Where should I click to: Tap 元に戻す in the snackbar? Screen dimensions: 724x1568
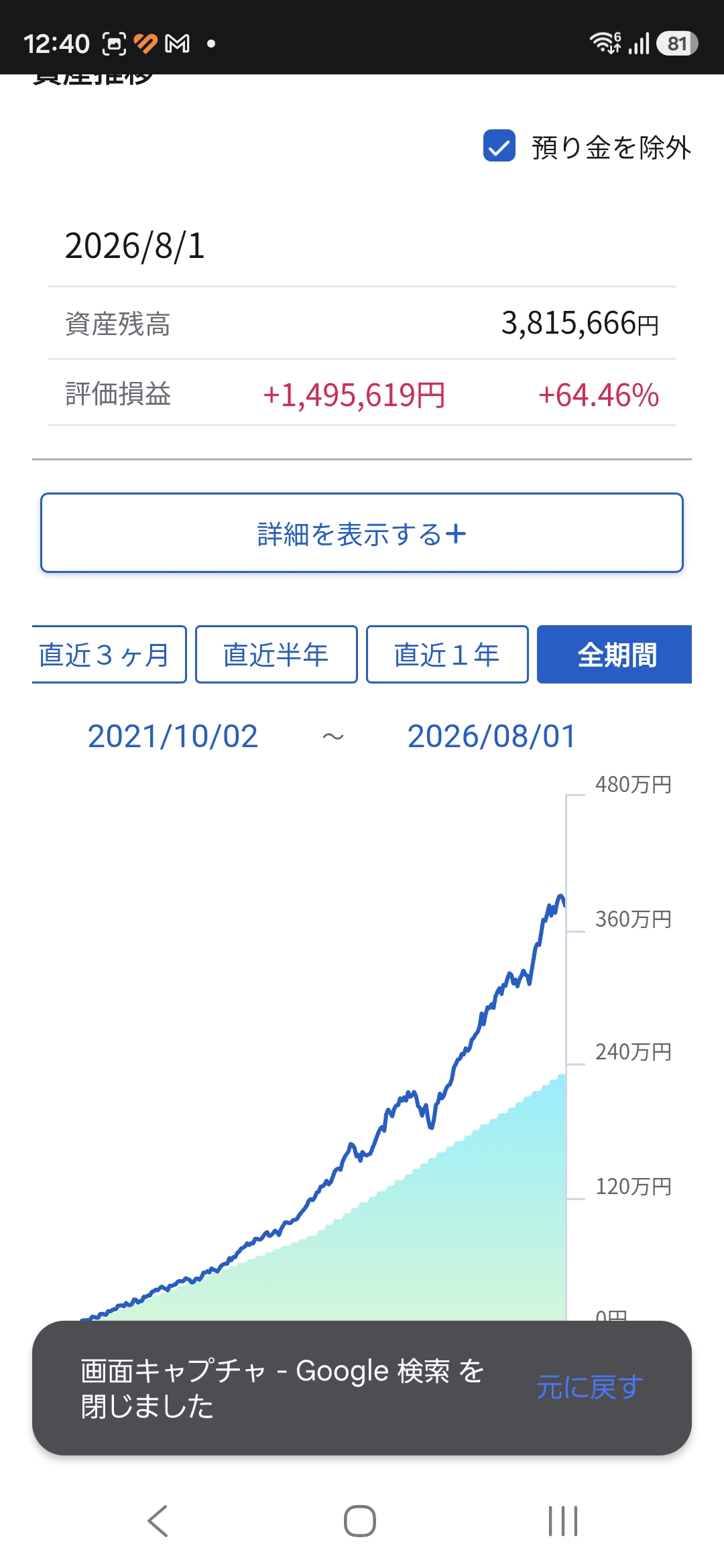click(x=590, y=1387)
